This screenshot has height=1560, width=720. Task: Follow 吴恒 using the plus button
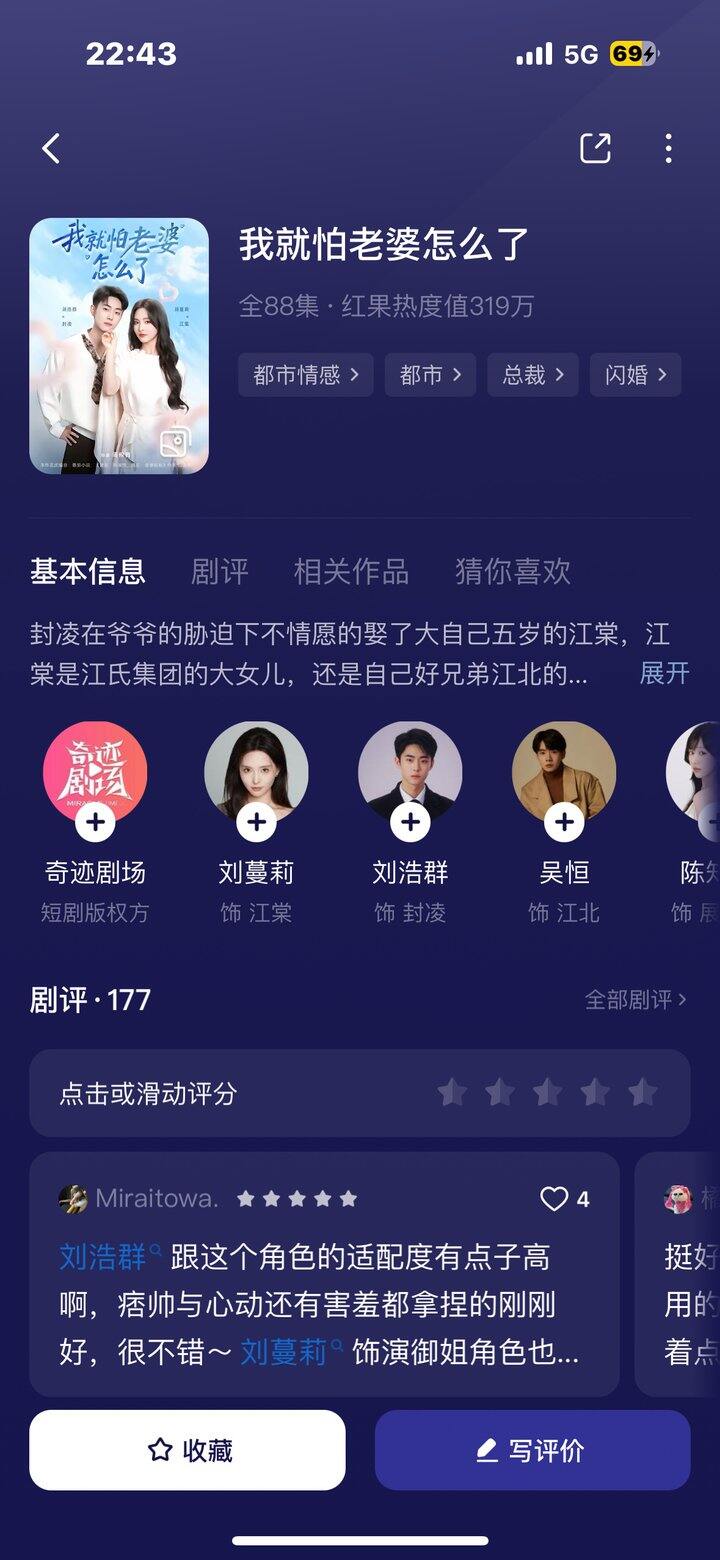(563, 822)
